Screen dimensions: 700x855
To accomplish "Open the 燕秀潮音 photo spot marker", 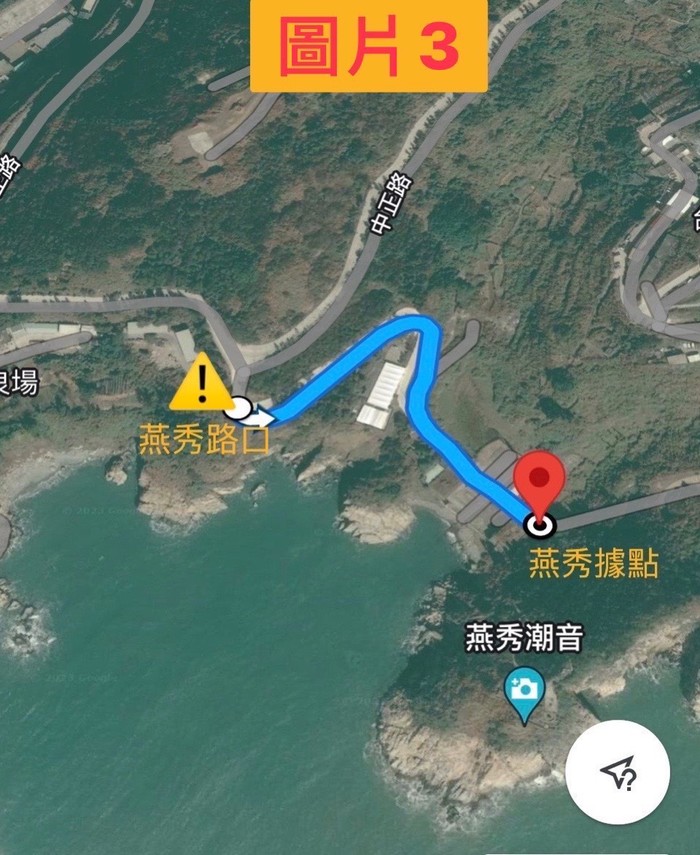I will click(524, 690).
